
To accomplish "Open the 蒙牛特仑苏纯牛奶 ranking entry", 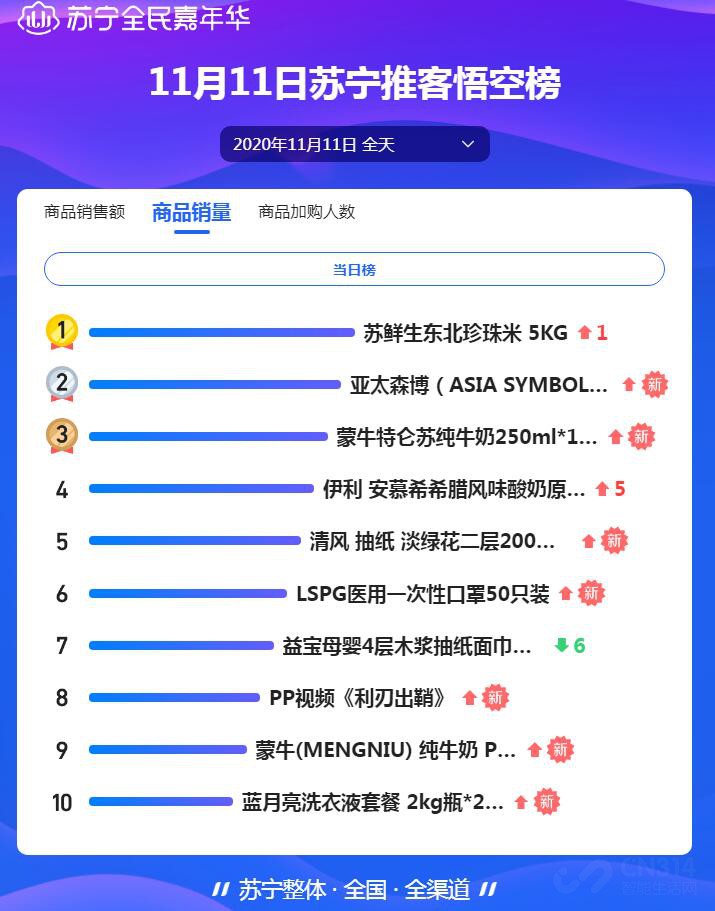I will (466, 437).
